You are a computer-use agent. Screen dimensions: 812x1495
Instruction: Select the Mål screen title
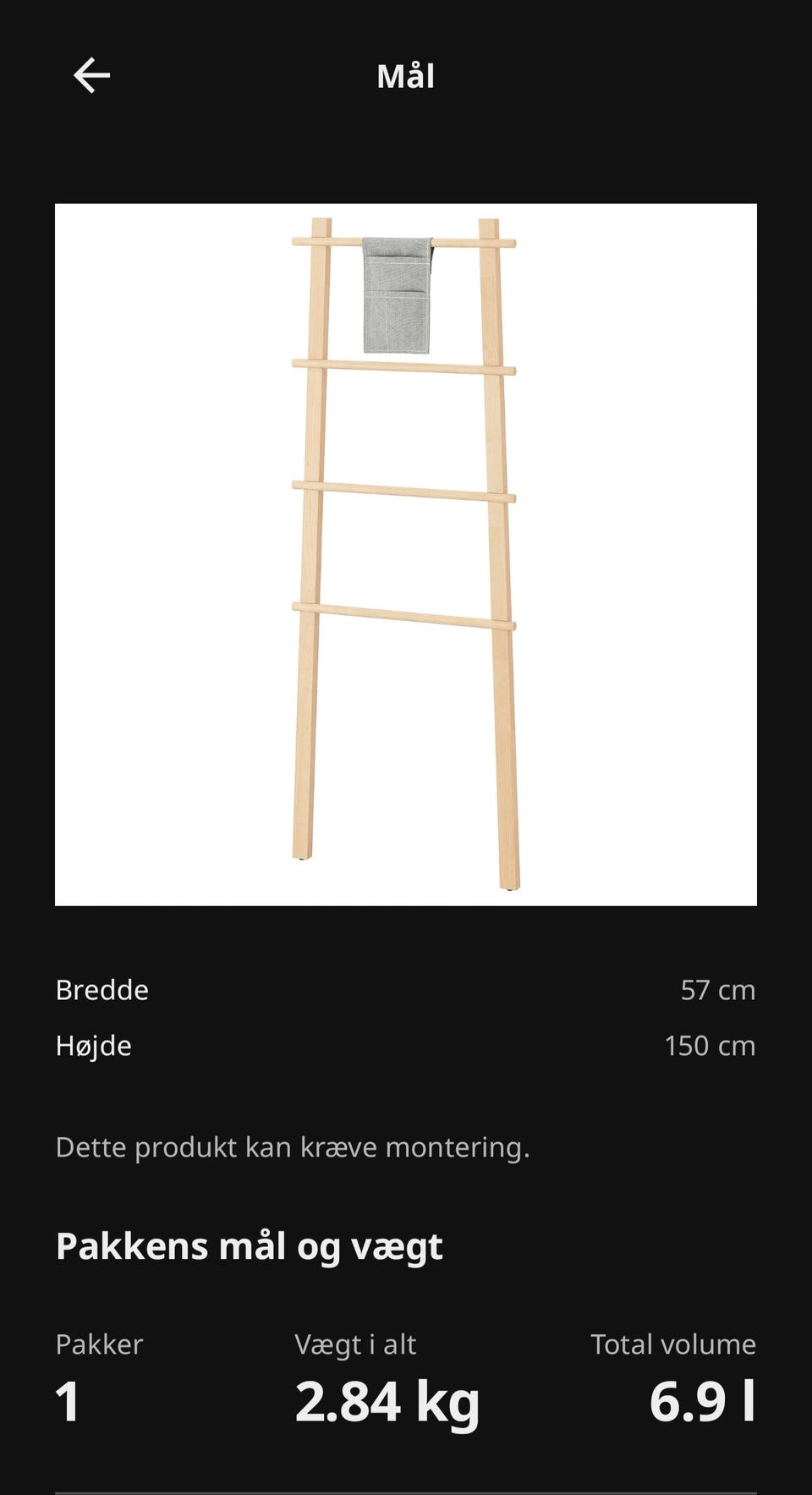(405, 76)
